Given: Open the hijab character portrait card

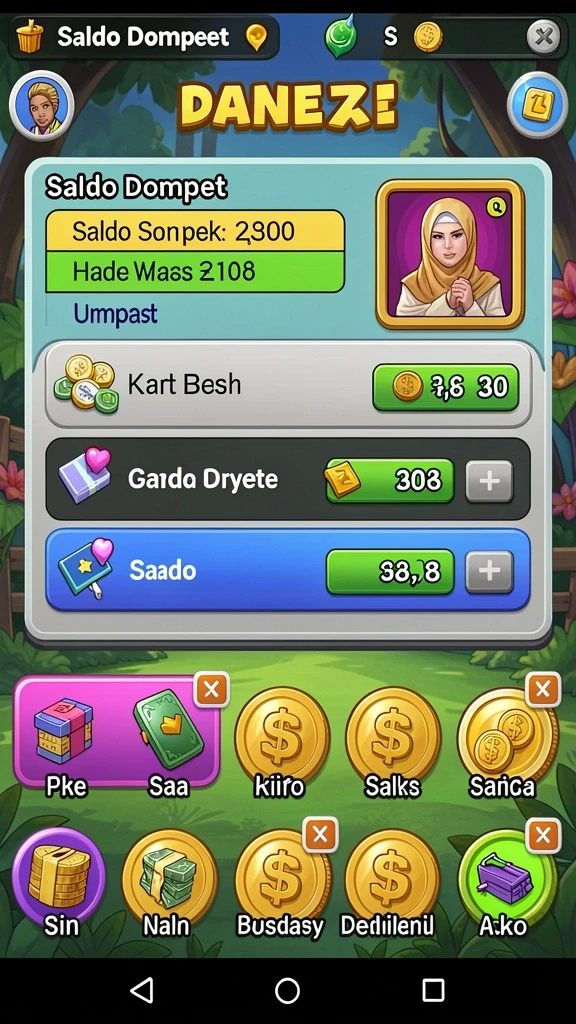Looking at the screenshot, I should point(450,254).
